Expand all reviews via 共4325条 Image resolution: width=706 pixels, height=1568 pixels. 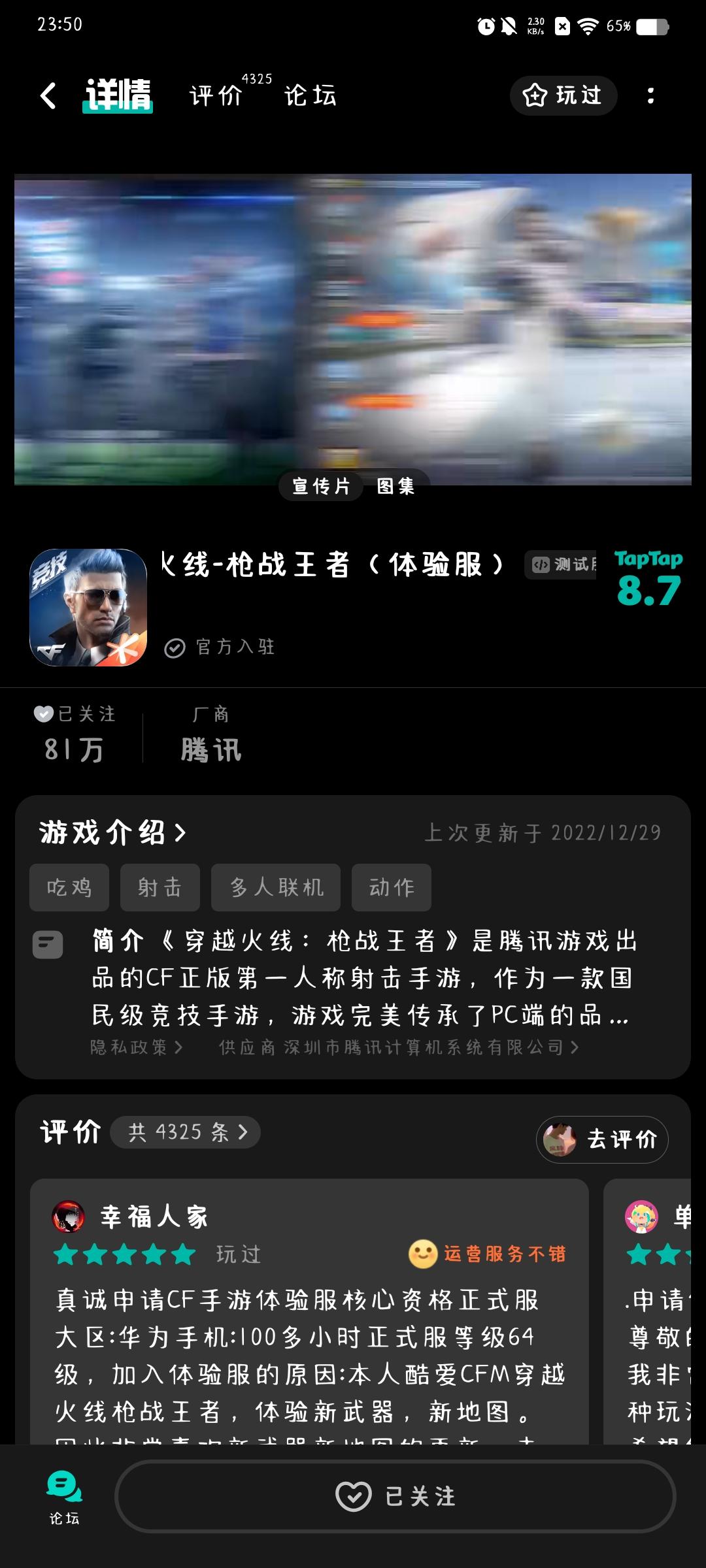185,1132
